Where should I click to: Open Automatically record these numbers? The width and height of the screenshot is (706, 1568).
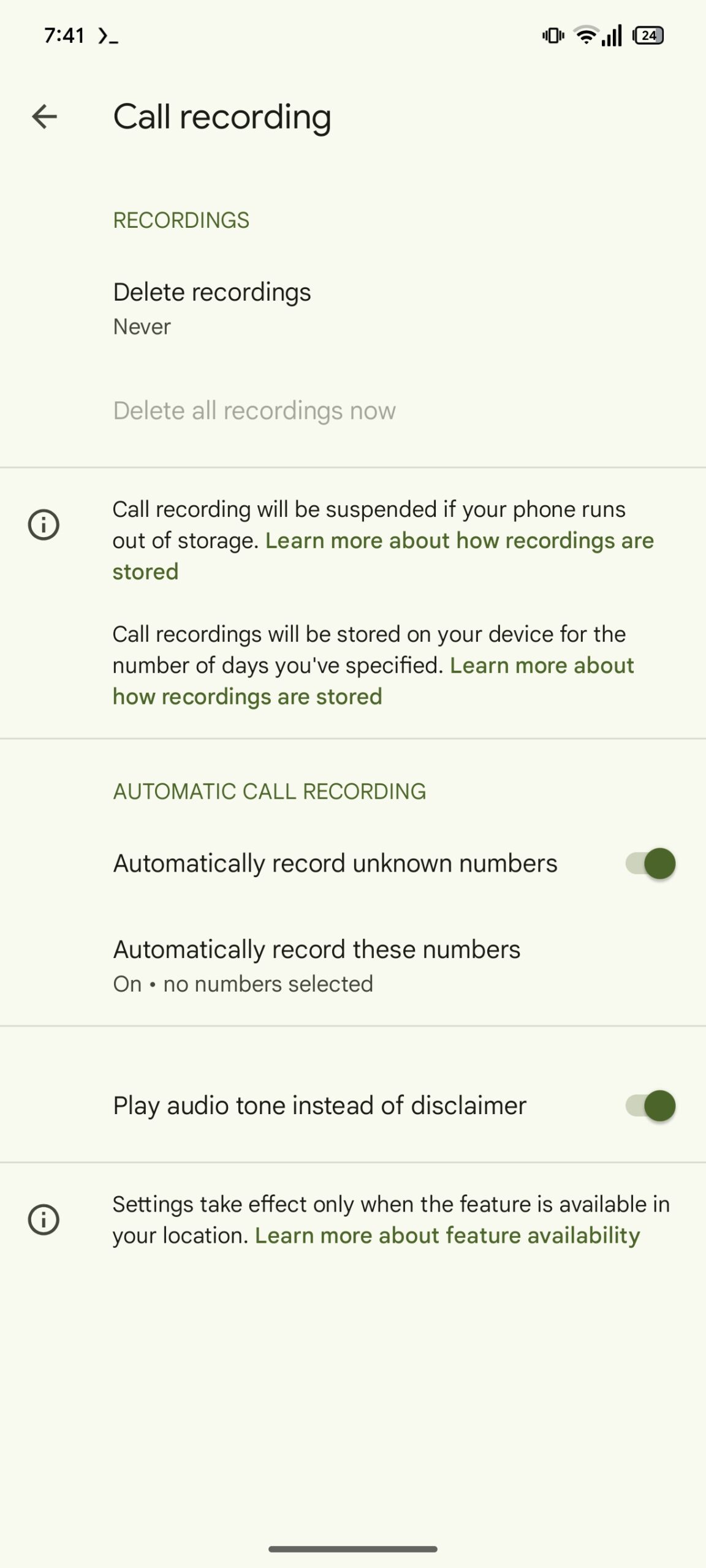316,965
